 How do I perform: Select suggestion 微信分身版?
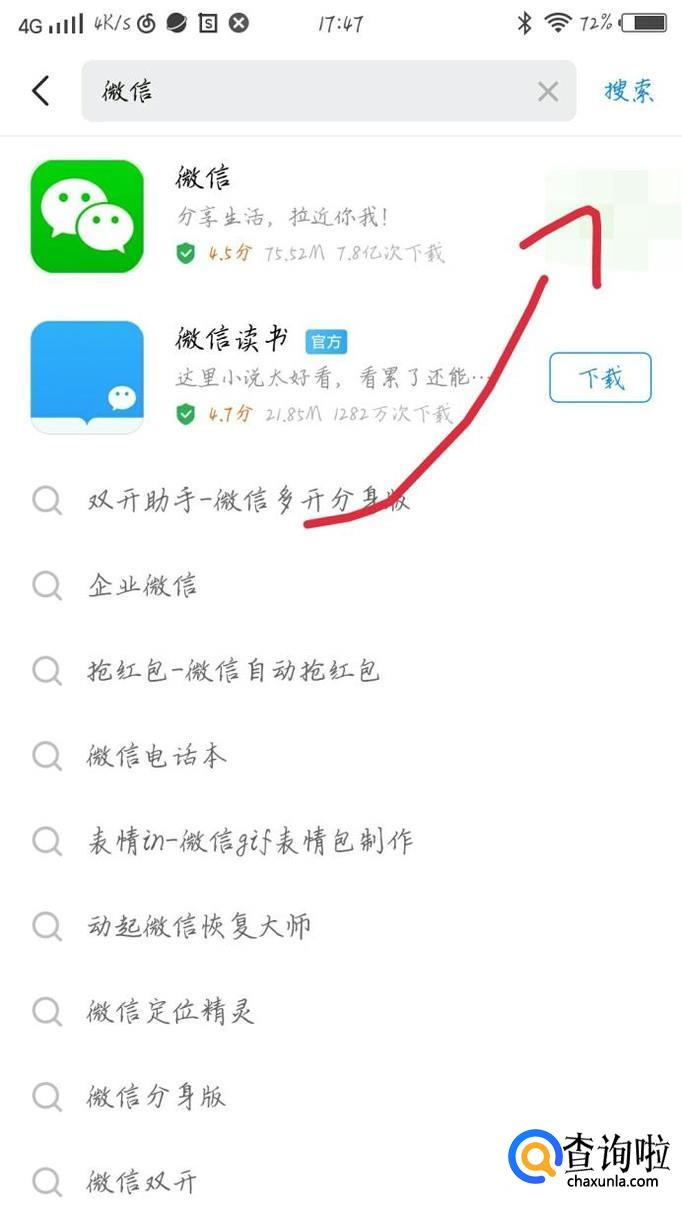coord(157,1097)
